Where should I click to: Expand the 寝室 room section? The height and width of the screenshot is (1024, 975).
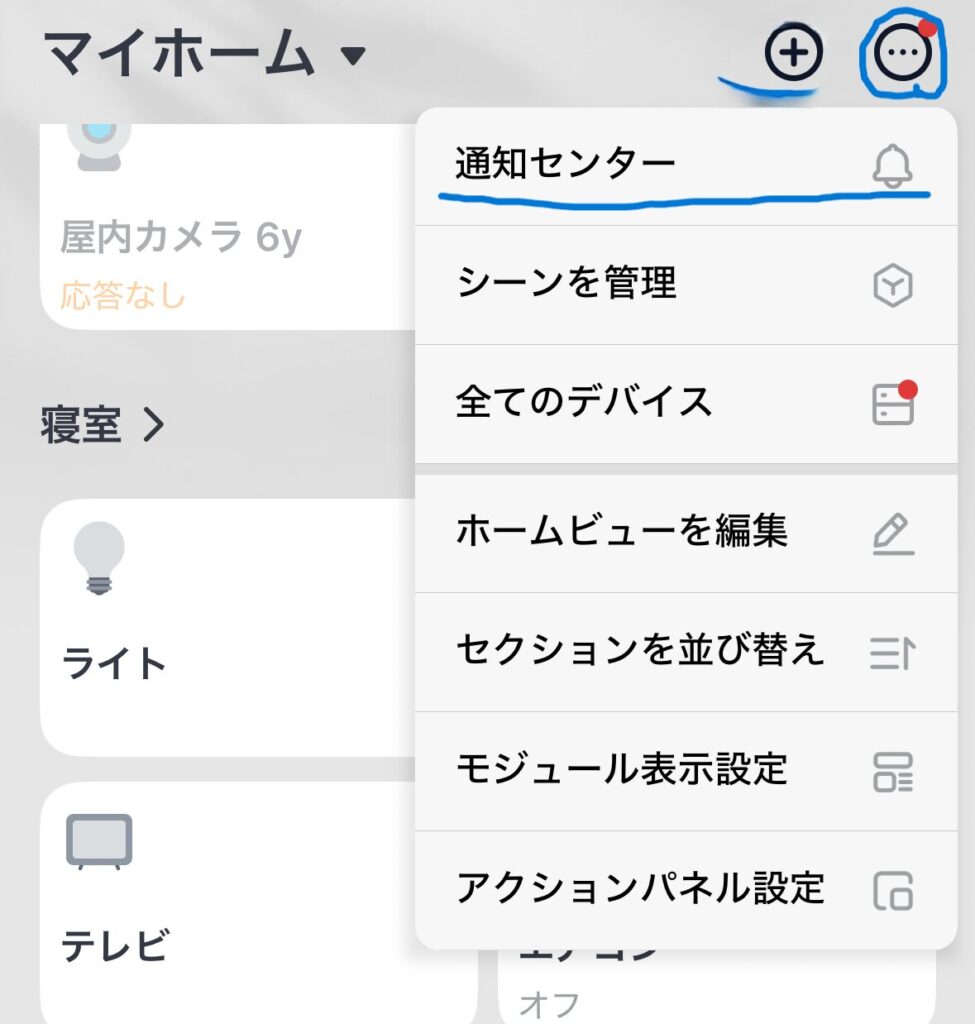click(x=102, y=426)
